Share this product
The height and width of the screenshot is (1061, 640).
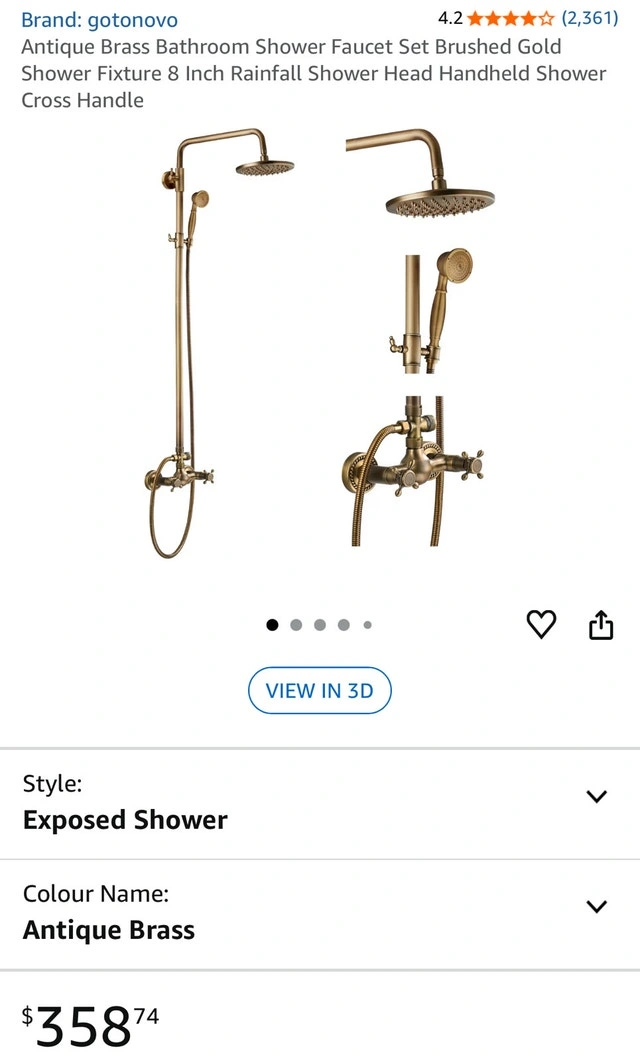pos(600,625)
